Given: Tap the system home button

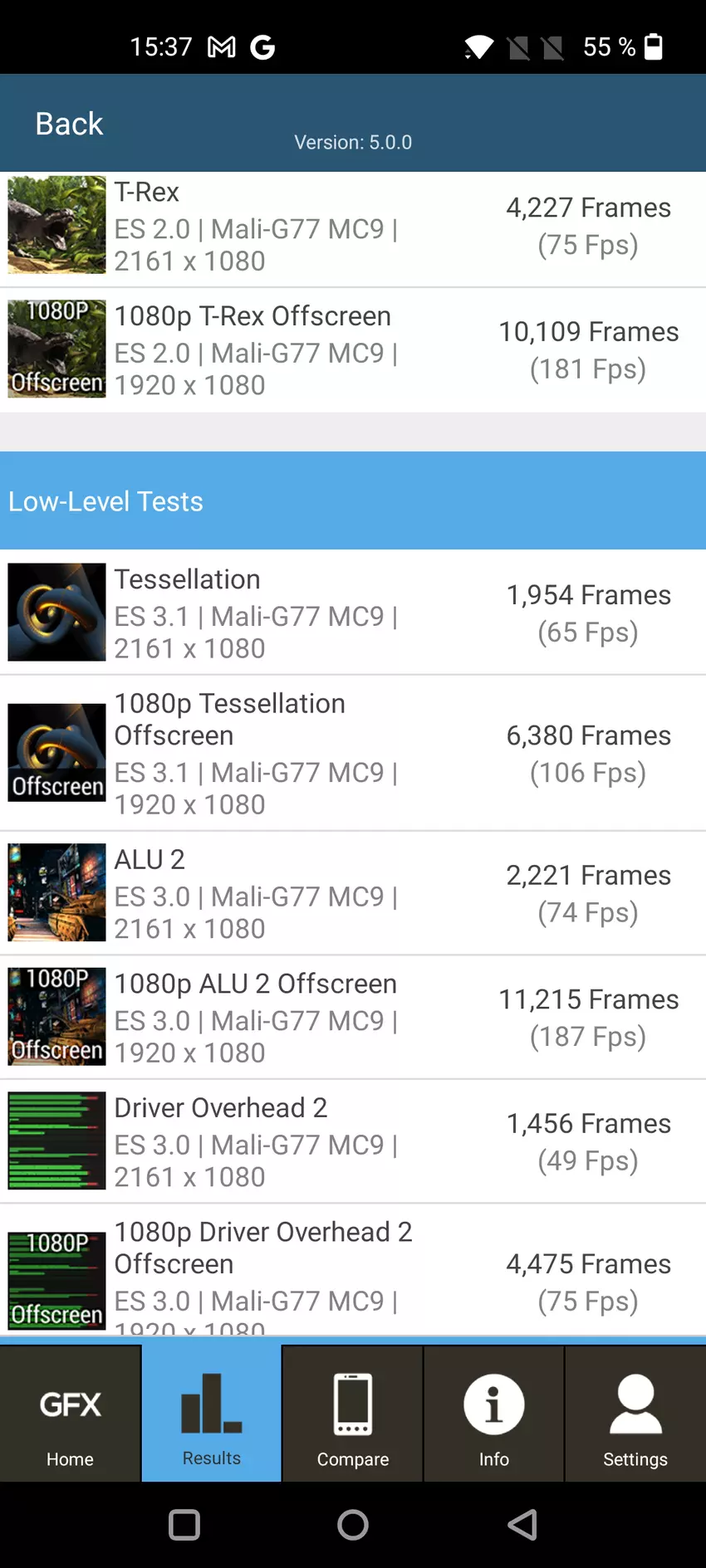Looking at the screenshot, I should pyautogui.click(x=353, y=1525).
